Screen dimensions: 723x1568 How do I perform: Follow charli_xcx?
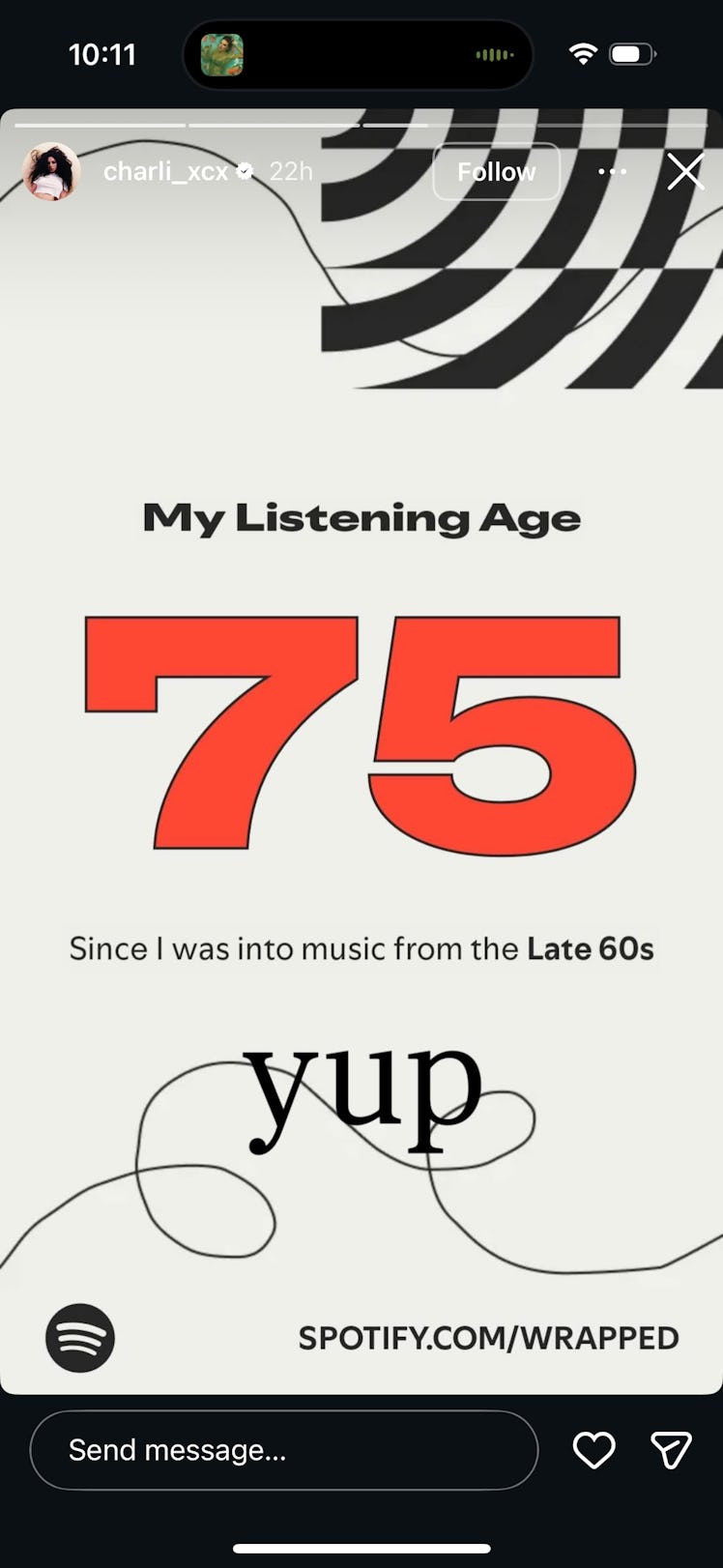pos(496,172)
